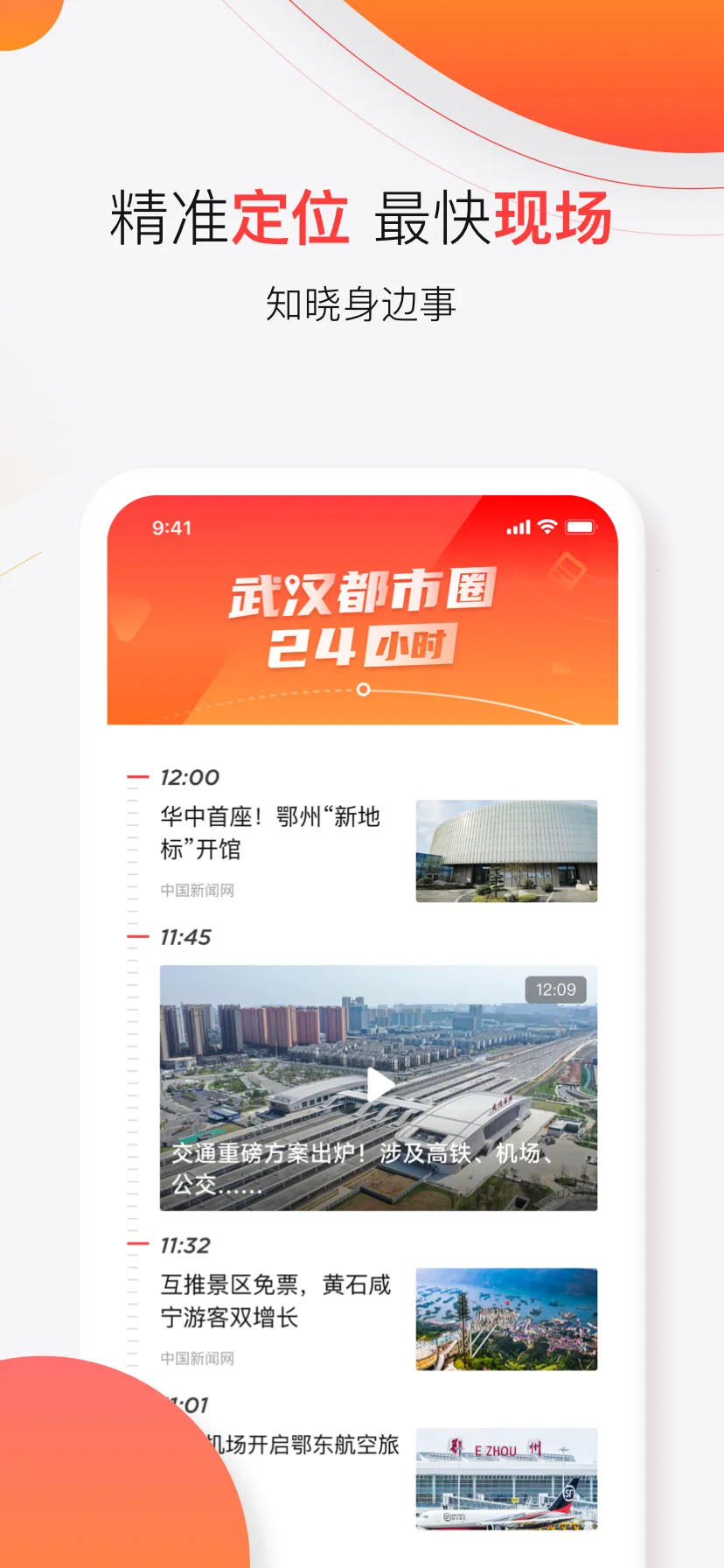Tap the white dot marker below the banner

(362, 690)
